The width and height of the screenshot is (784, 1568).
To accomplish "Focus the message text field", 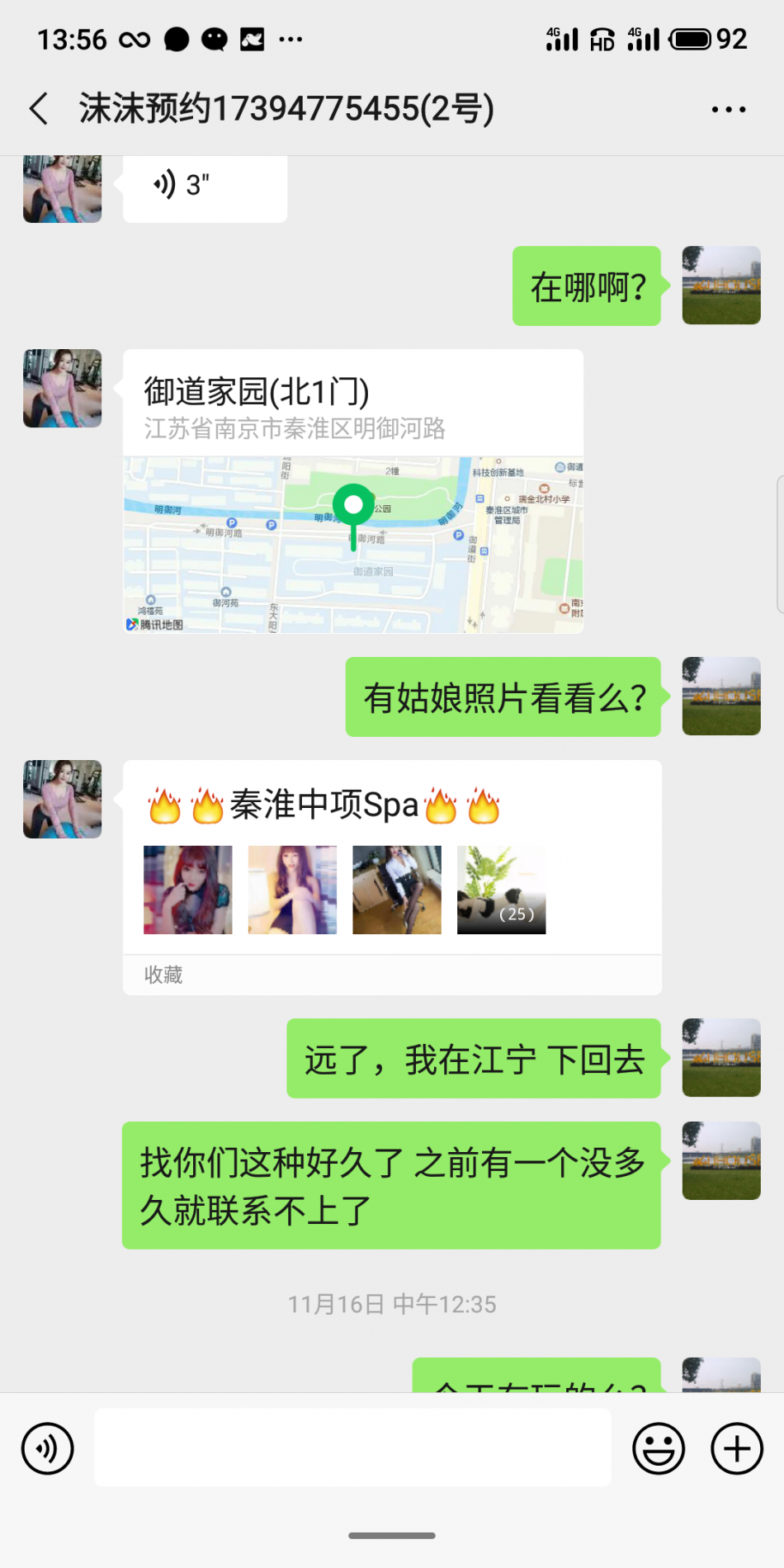I will (352, 1448).
